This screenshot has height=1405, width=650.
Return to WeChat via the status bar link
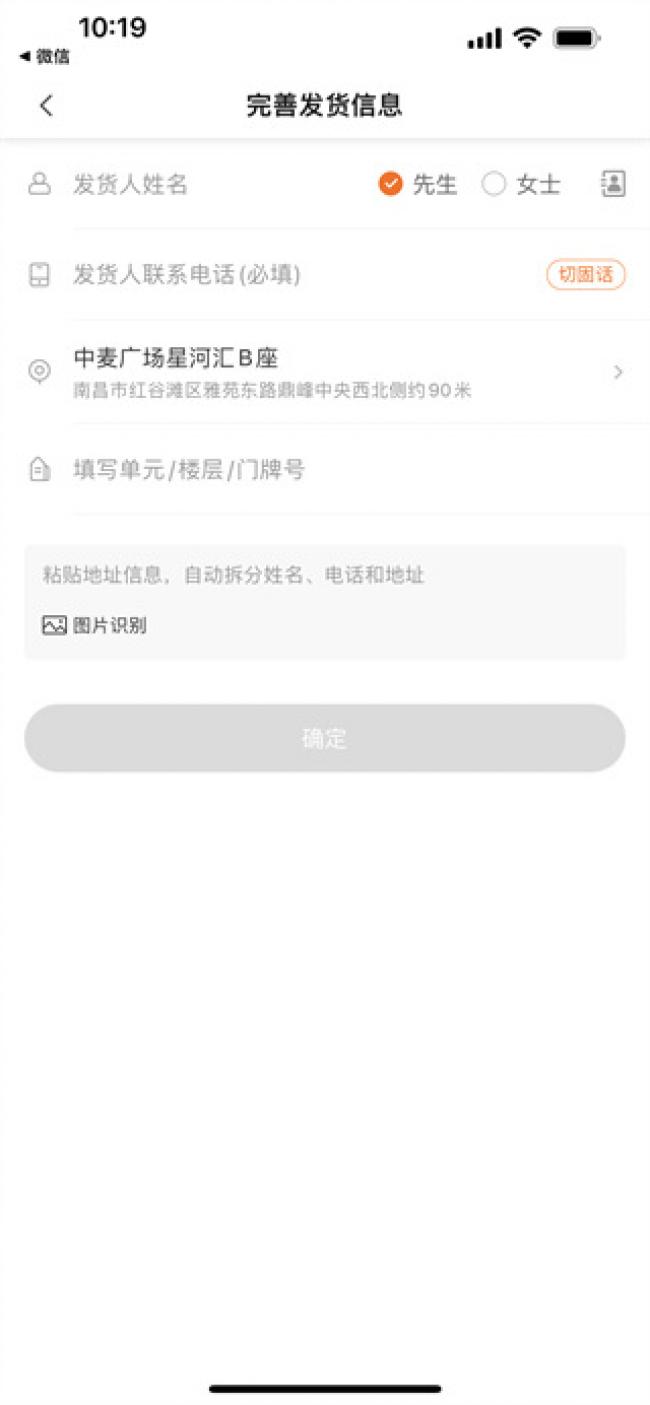45,57
